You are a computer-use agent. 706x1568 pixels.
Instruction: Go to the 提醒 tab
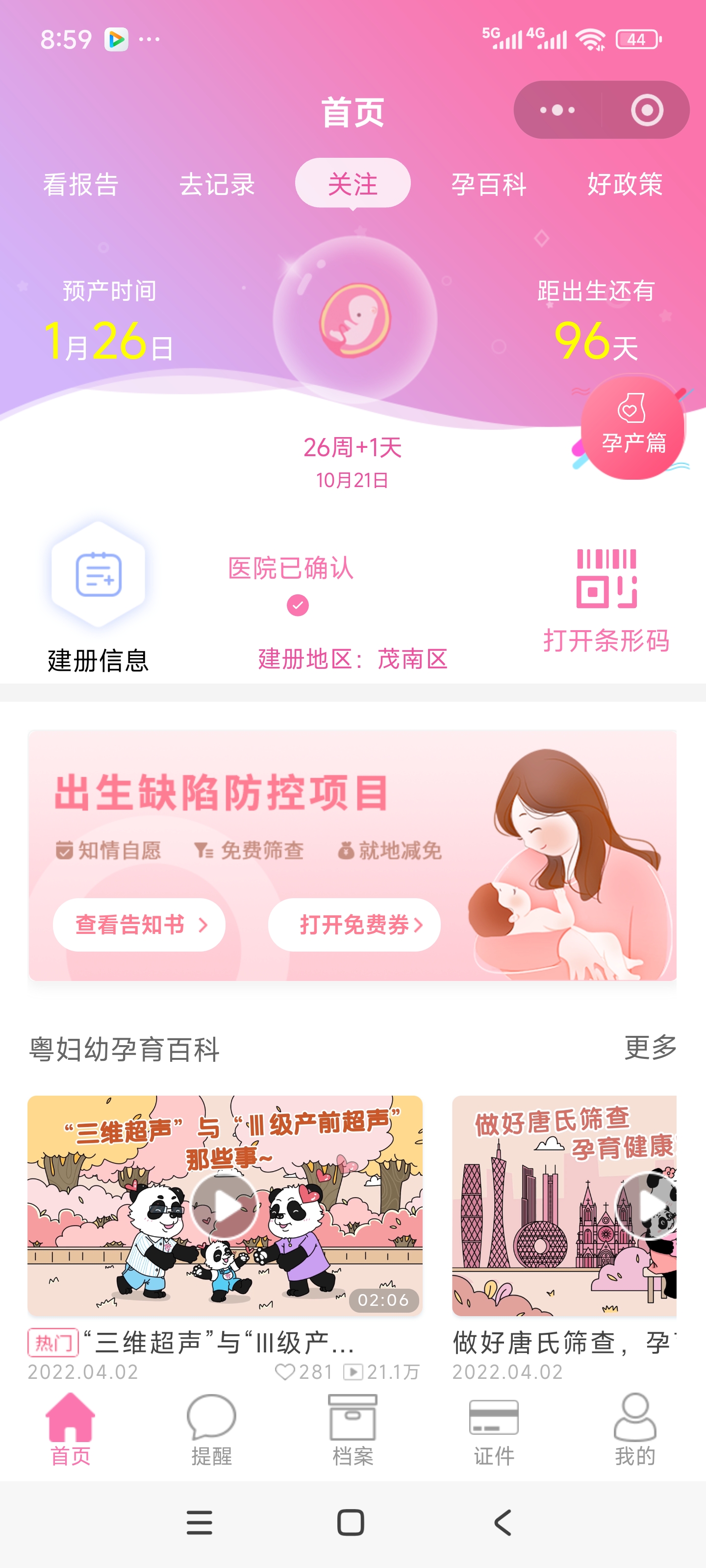tap(211, 1429)
